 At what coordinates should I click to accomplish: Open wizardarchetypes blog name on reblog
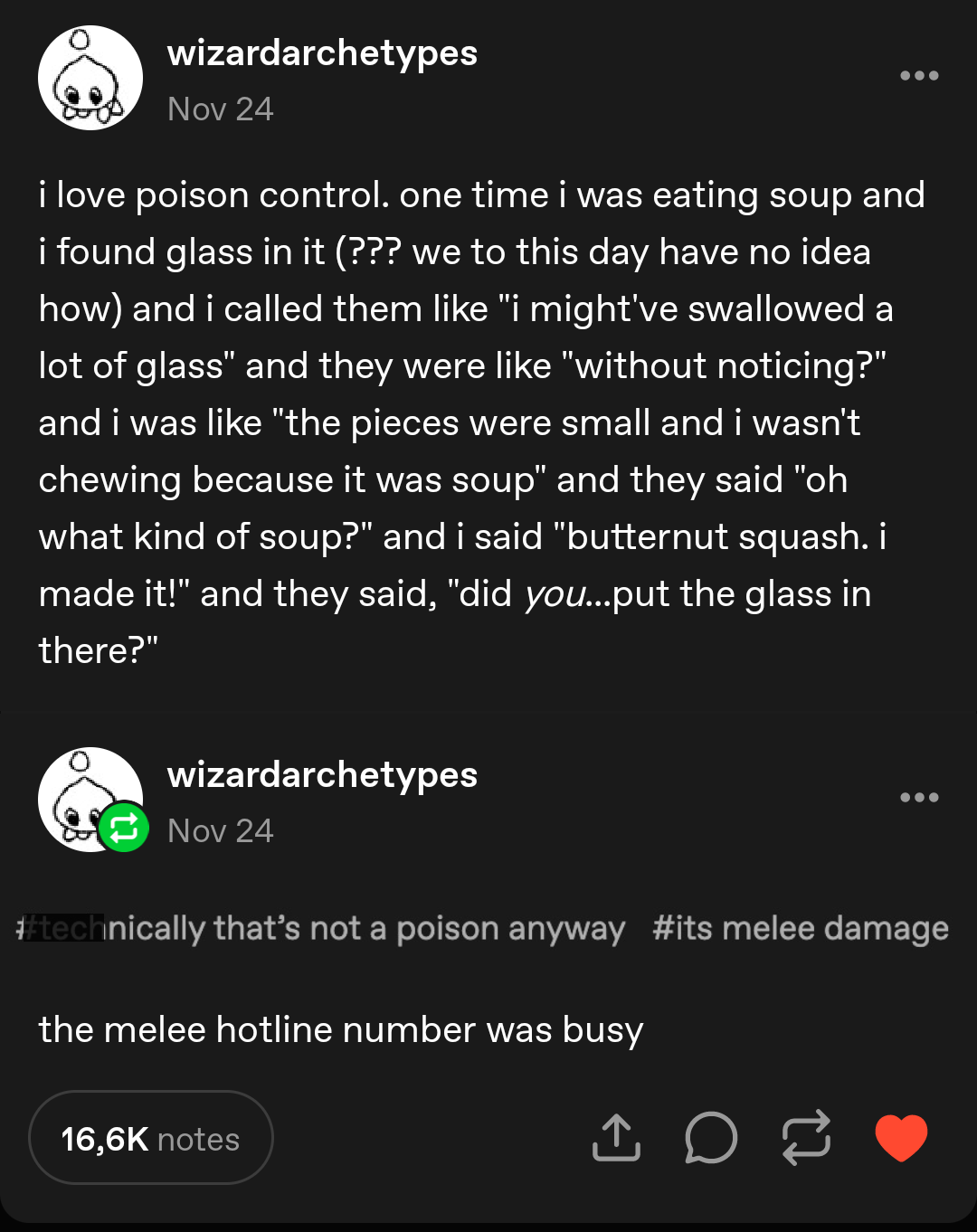coord(322,775)
